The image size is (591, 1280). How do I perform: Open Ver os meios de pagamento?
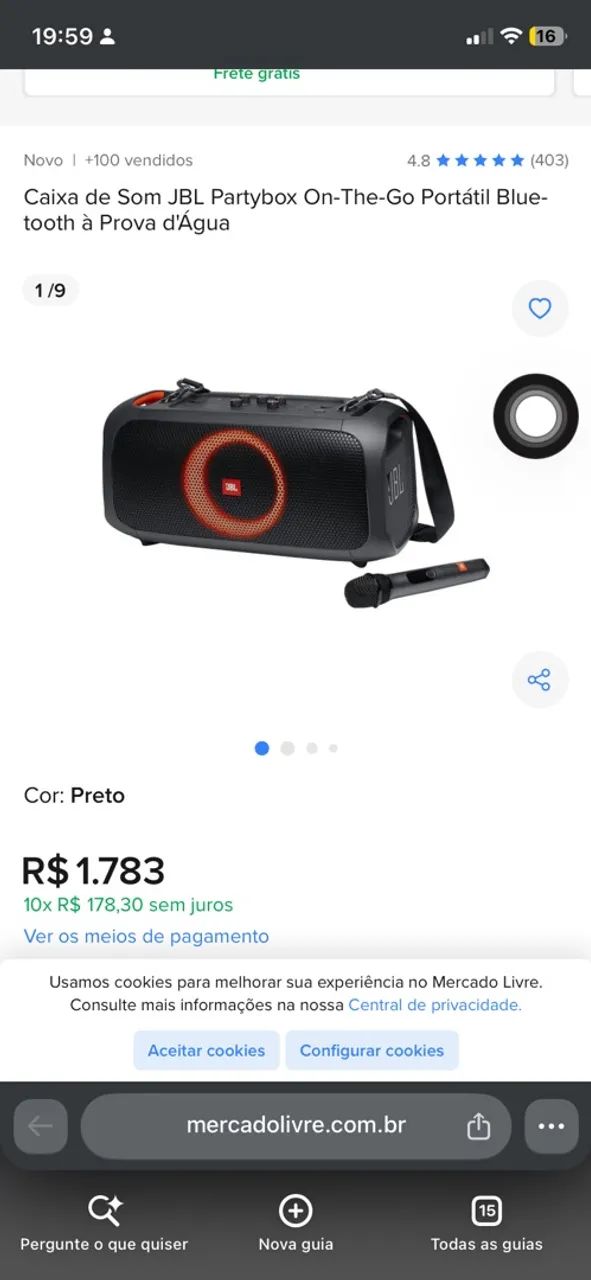[146, 936]
